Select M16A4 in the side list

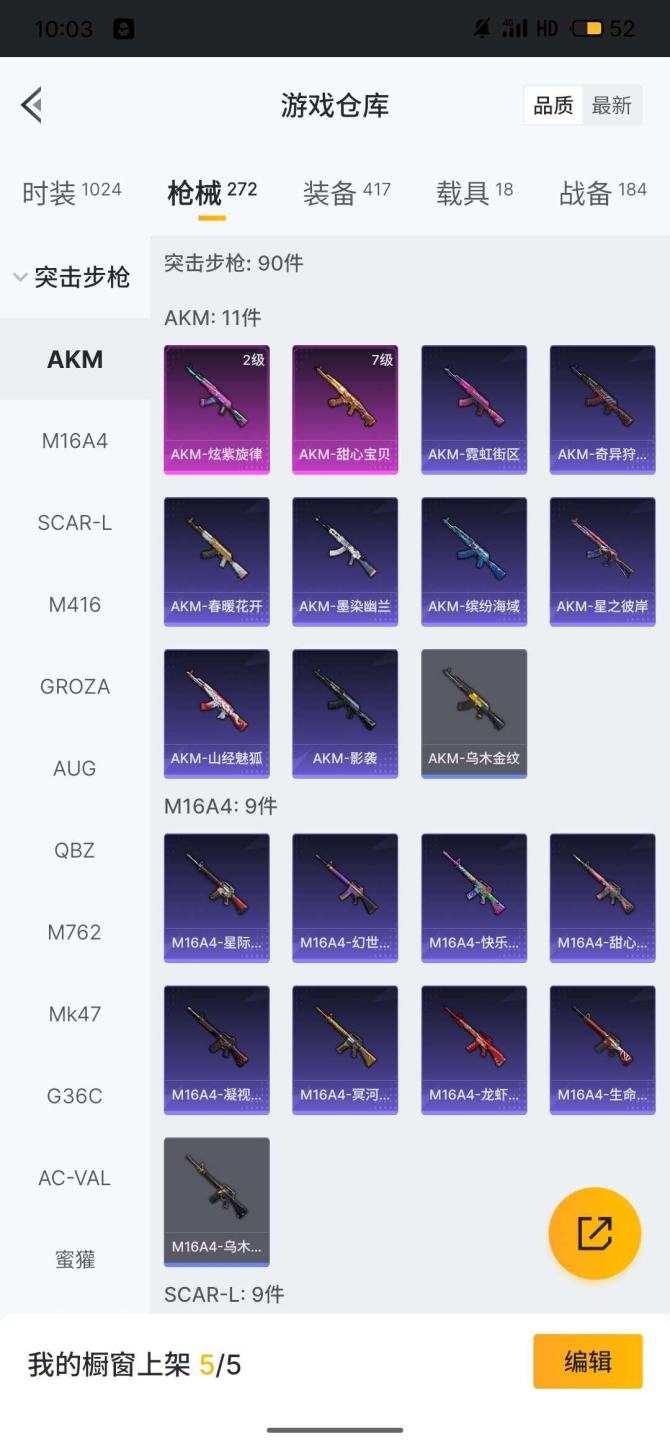[75, 441]
